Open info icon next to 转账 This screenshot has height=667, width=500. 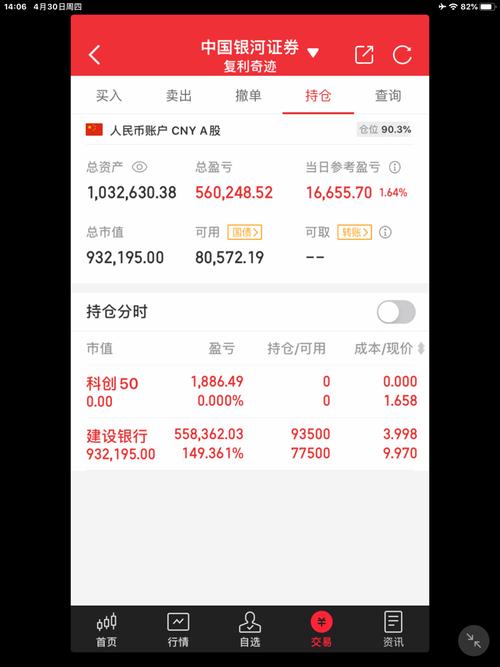coord(385,232)
